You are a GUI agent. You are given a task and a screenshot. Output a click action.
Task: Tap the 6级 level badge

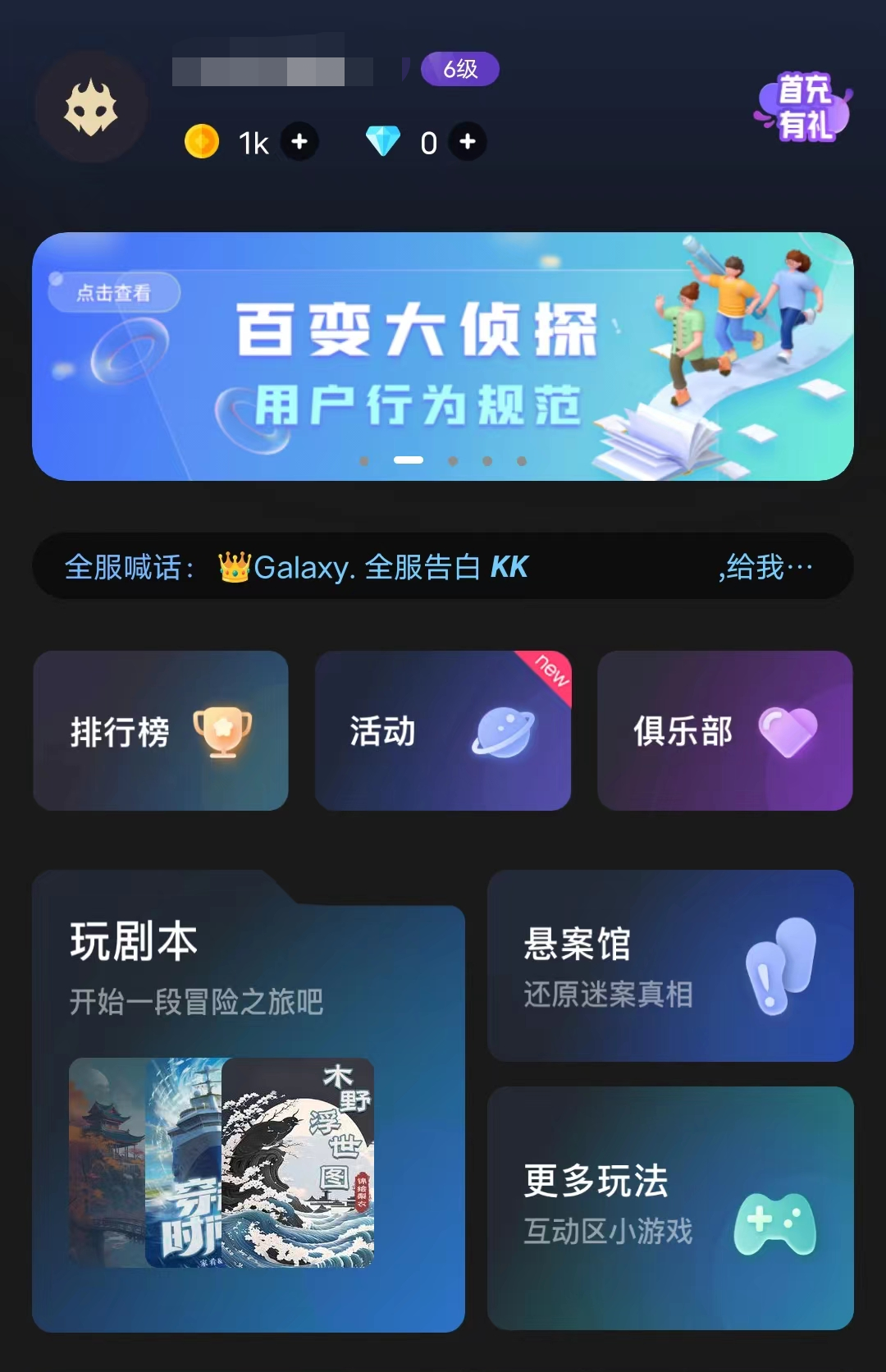tap(460, 69)
